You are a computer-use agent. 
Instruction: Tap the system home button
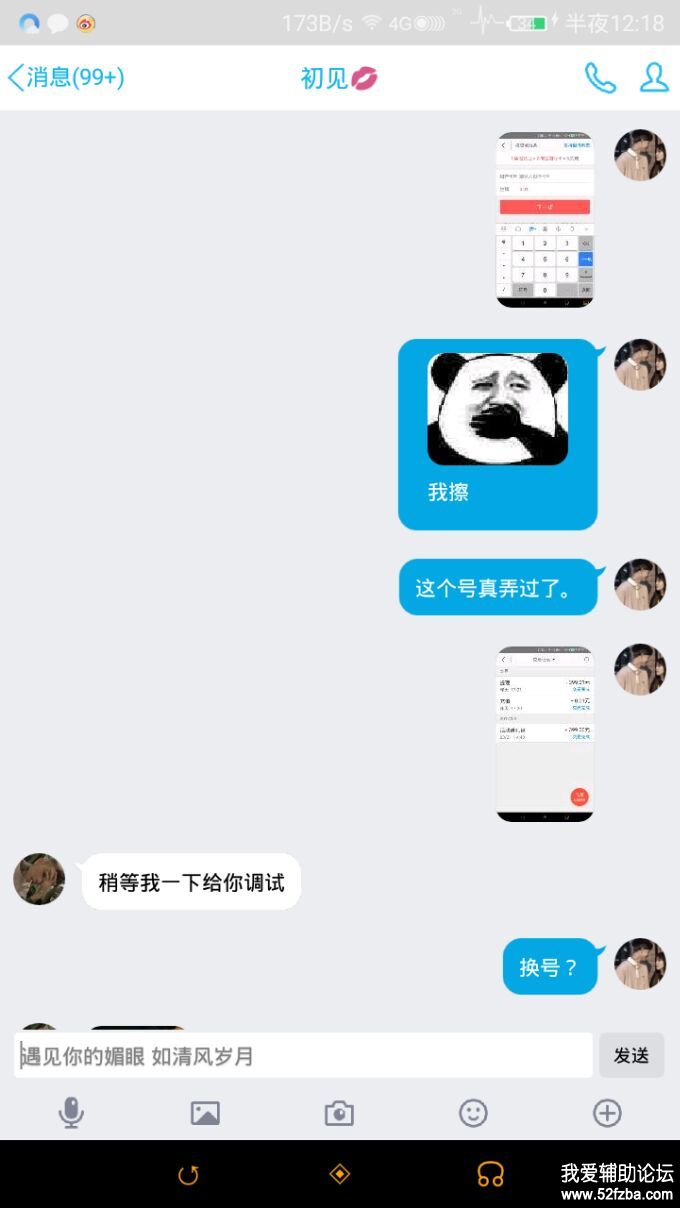point(339,1174)
